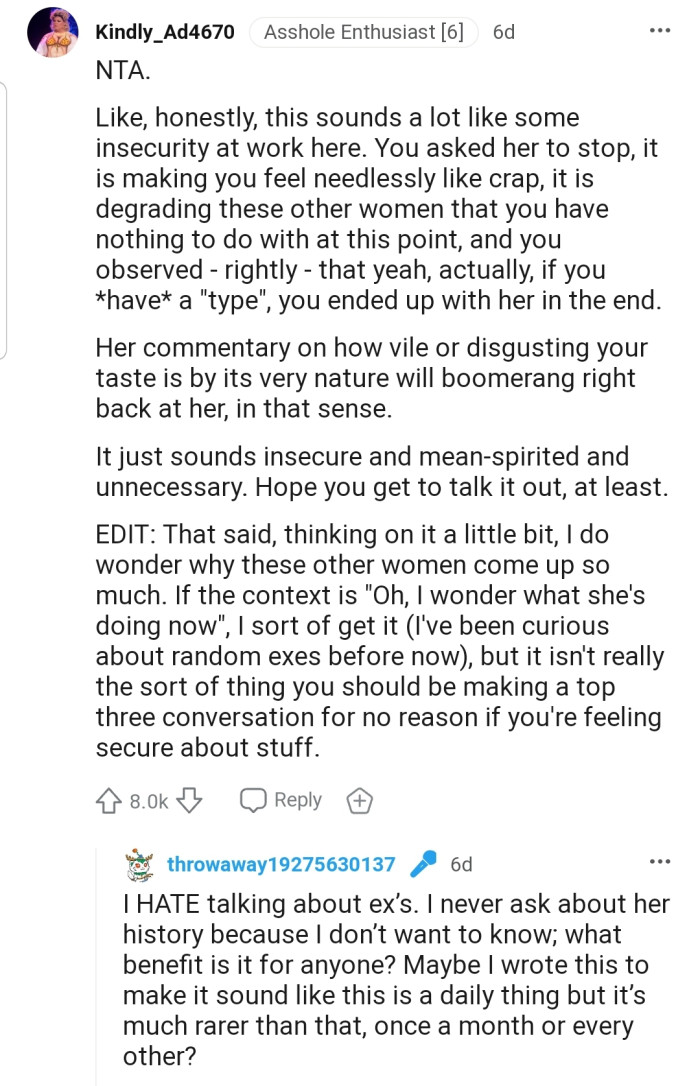The width and height of the screenshot is (700, 1086).
Task: Open overflow menu on throwaway19275630137's reply
Action: (x=659, y=862)
